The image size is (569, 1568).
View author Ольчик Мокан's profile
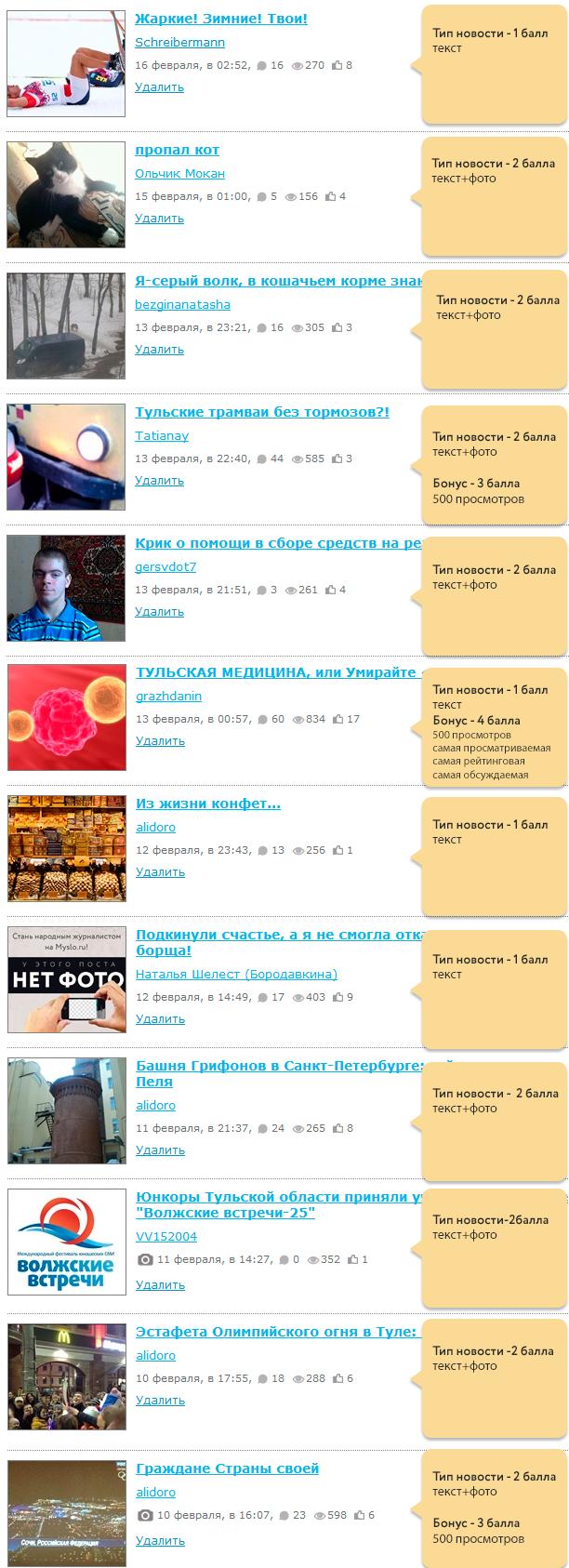click(179, 173)
